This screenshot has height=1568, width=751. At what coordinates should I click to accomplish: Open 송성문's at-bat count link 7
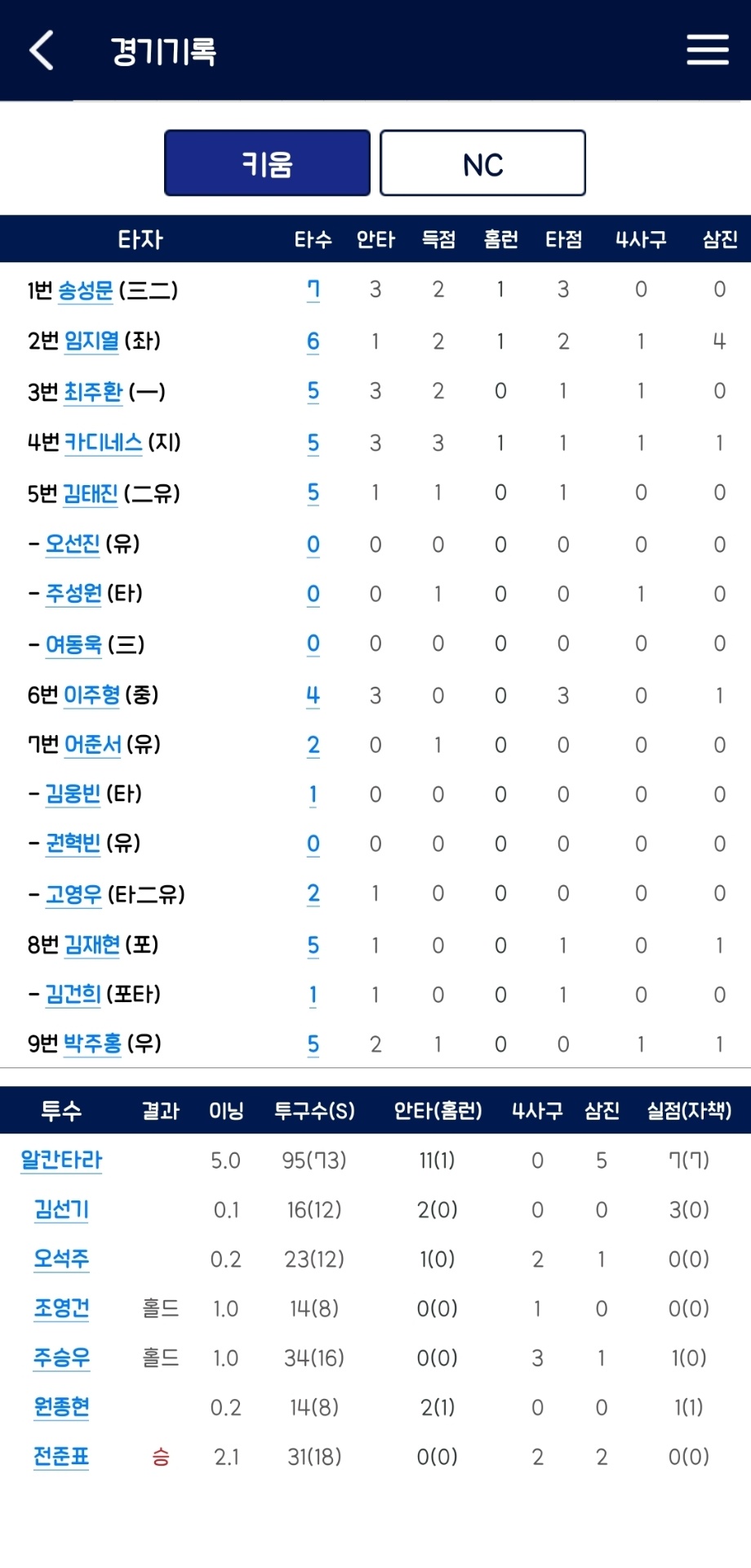point(313,290)
